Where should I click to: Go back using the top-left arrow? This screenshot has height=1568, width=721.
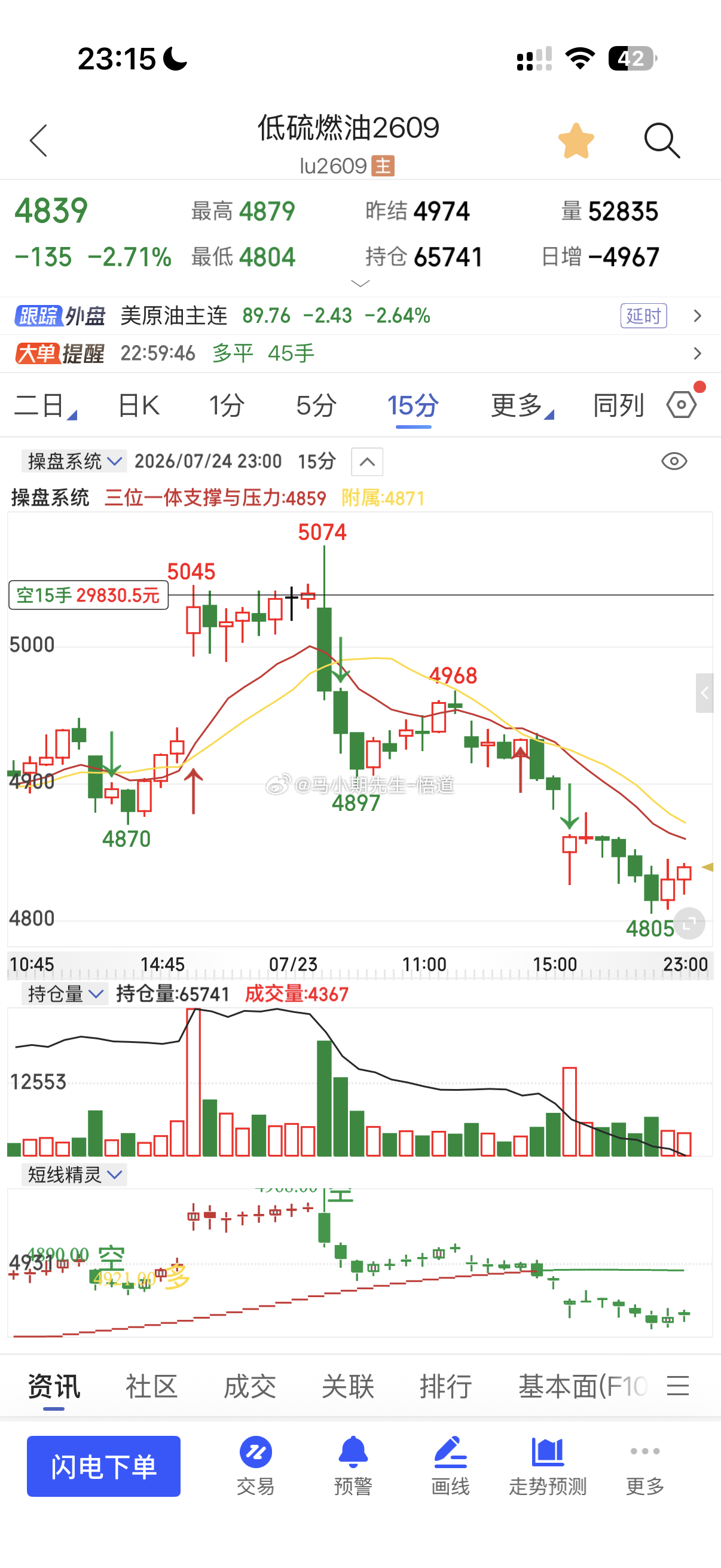pyautogui.click(x=38, y=141)
